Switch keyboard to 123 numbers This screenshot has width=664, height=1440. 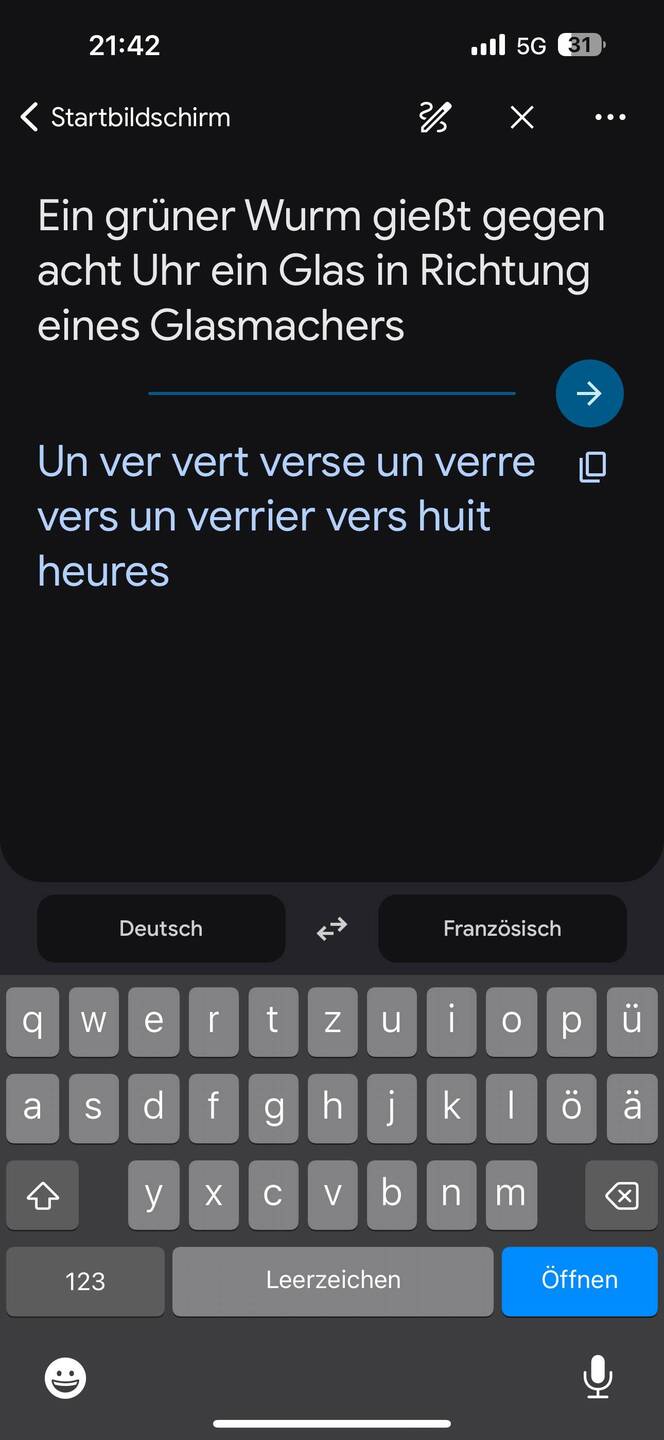tap(85, 1281)
